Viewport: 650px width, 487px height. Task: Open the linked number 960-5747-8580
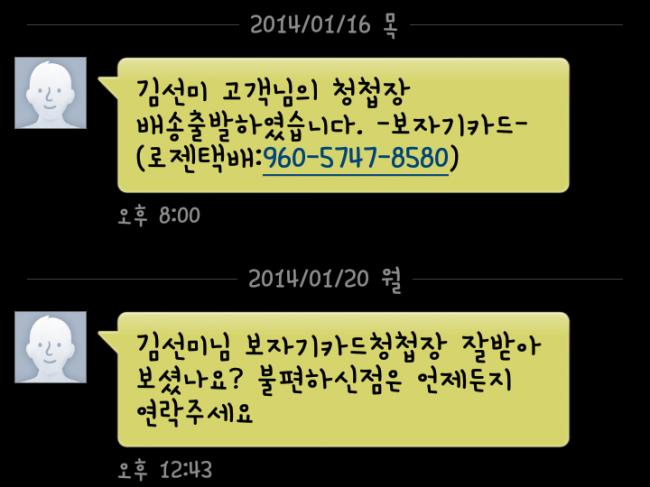tap(355, 157)
